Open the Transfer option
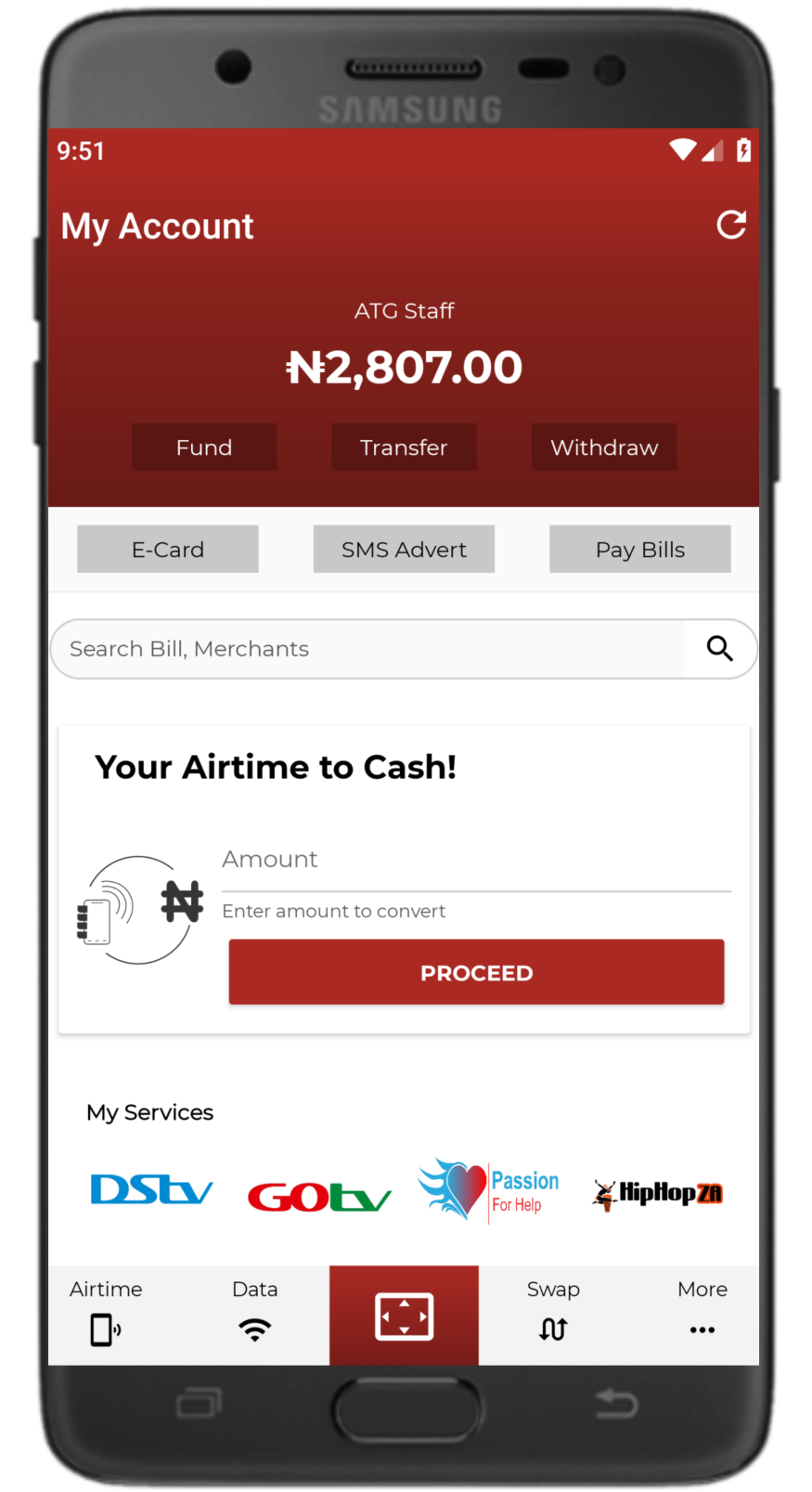The height and width of the screenshot is (1492, 812). pyautogui.click(x=404, y=448)
